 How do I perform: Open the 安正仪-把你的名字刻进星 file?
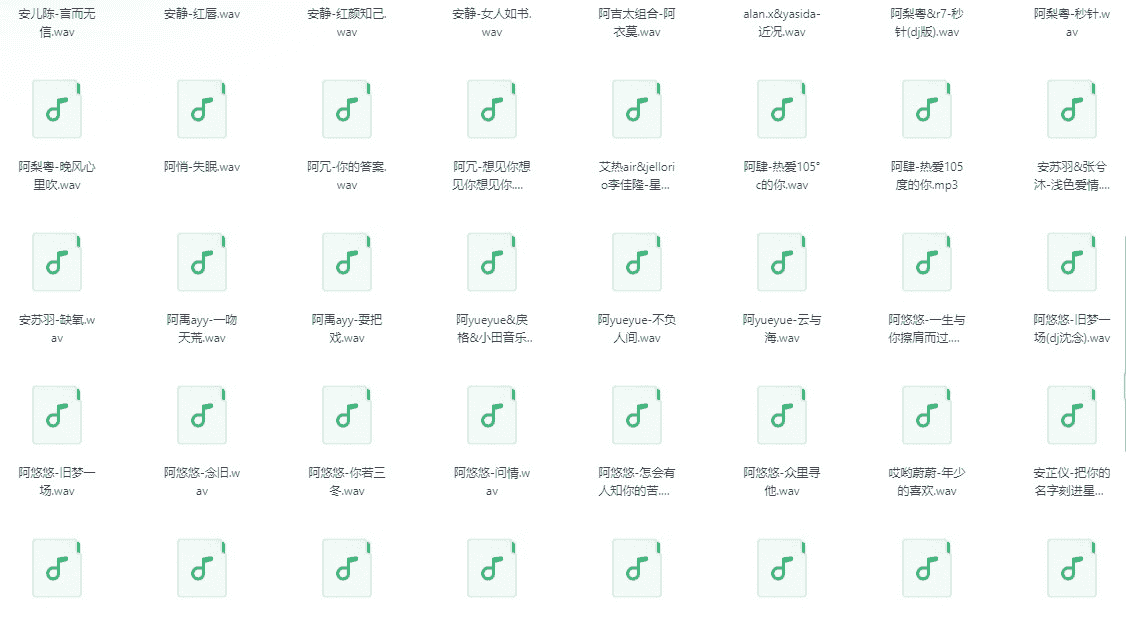tap(1072, 416)
